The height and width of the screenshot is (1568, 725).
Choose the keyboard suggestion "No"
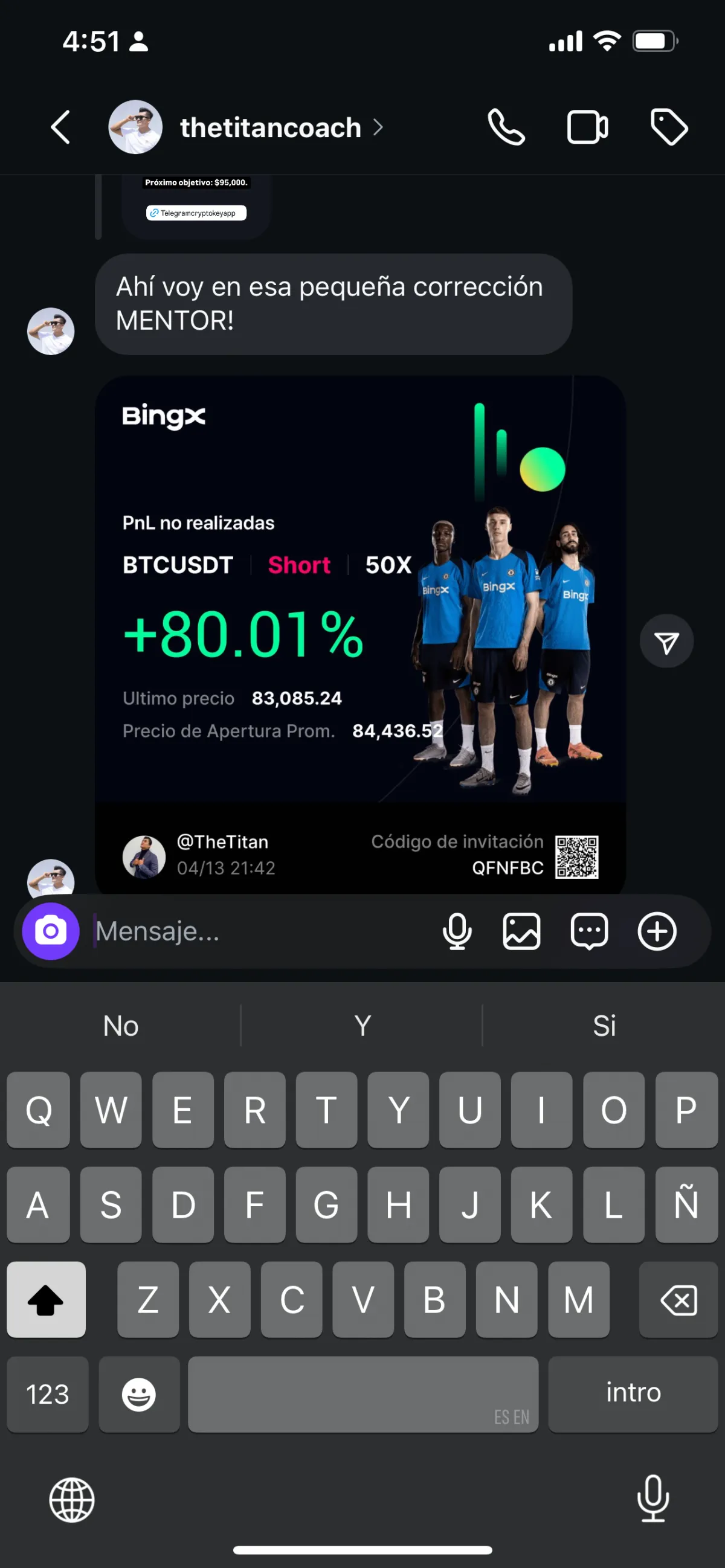[x=120, y=1026]
